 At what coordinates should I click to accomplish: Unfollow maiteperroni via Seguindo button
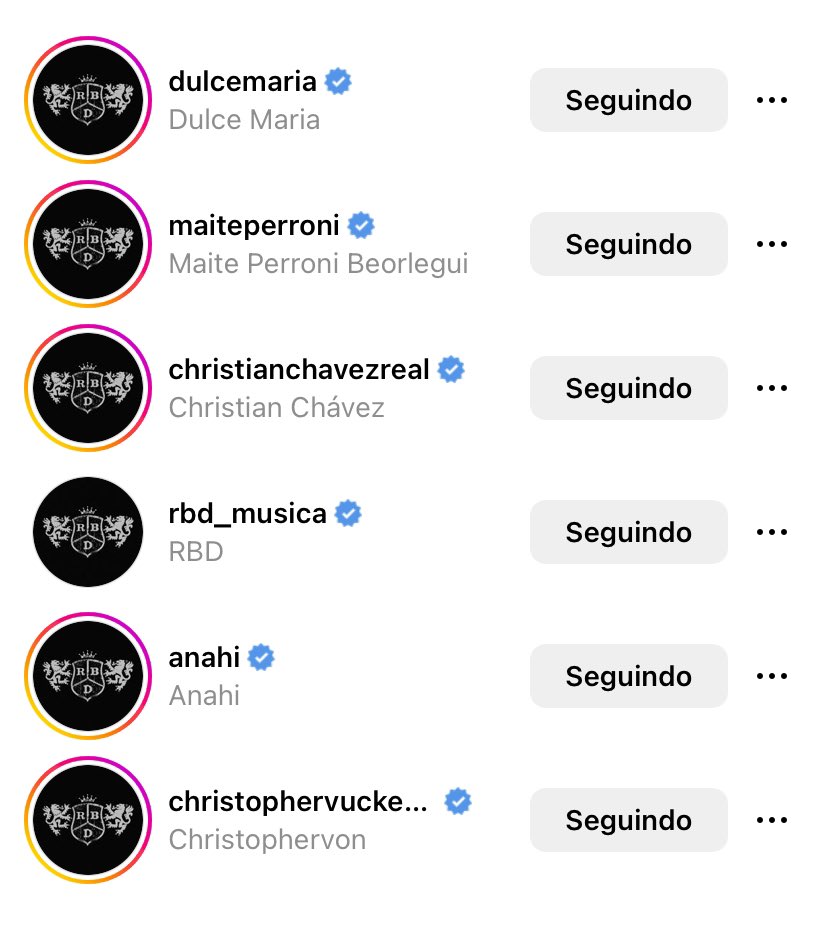pos(628,244)
